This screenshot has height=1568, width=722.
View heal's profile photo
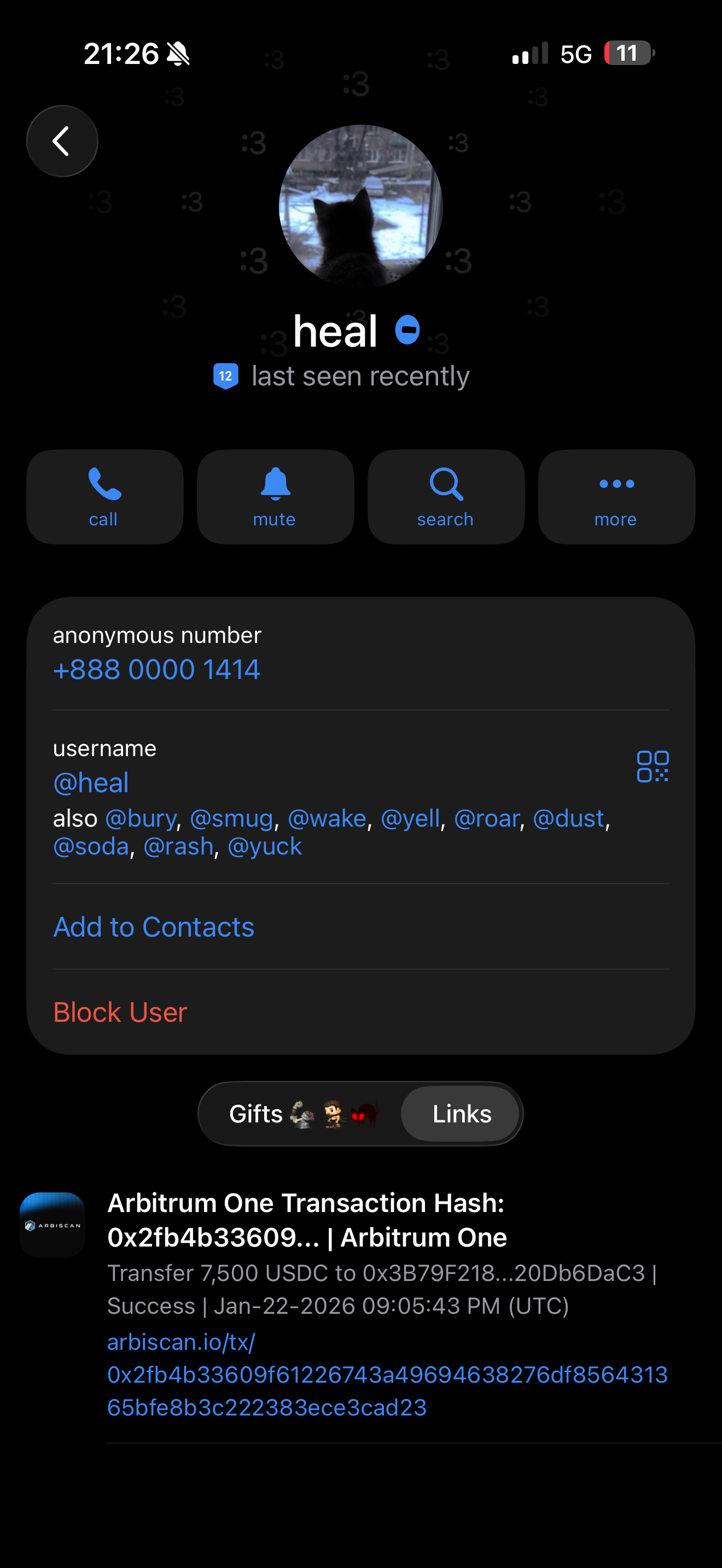tap(360, 206)
